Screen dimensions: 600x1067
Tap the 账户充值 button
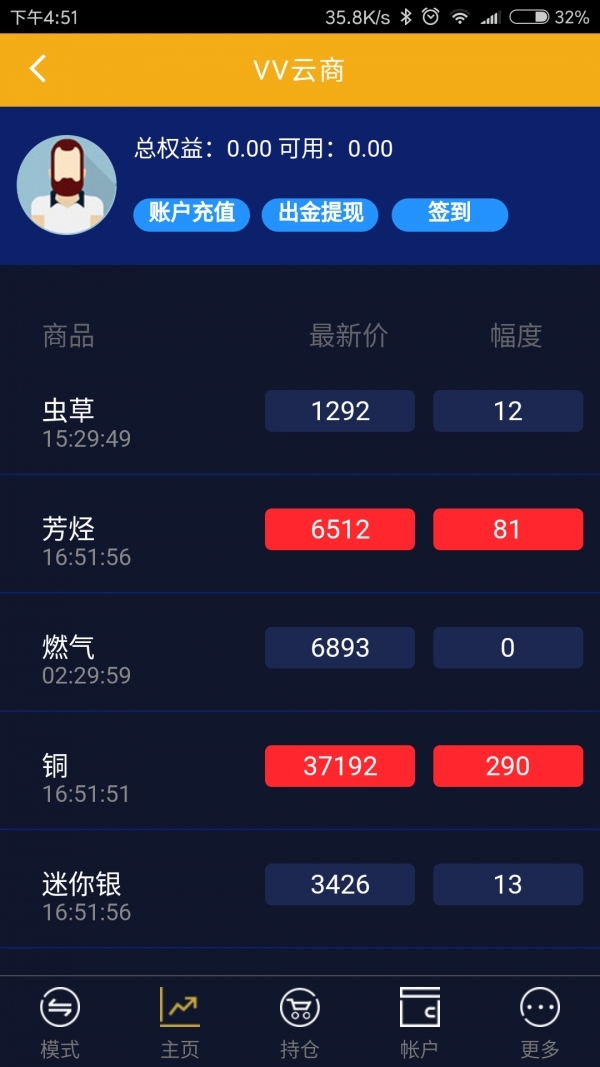[x=191, y=213]
